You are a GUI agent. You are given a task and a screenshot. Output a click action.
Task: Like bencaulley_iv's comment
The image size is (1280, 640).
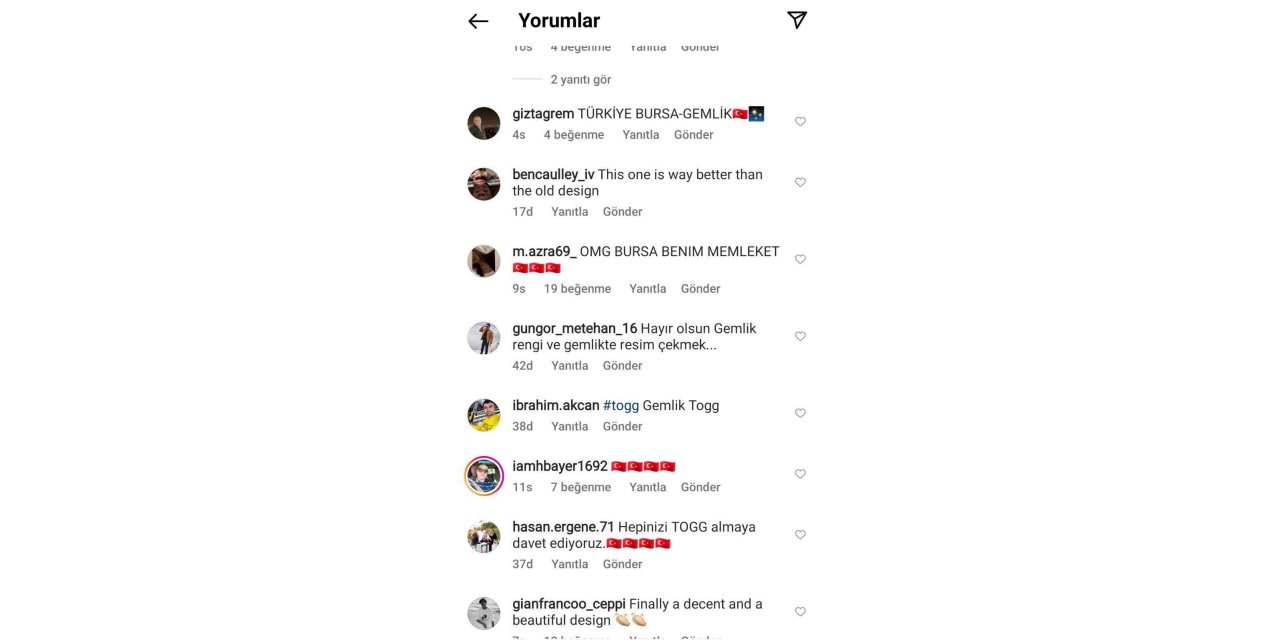(800, 182)
